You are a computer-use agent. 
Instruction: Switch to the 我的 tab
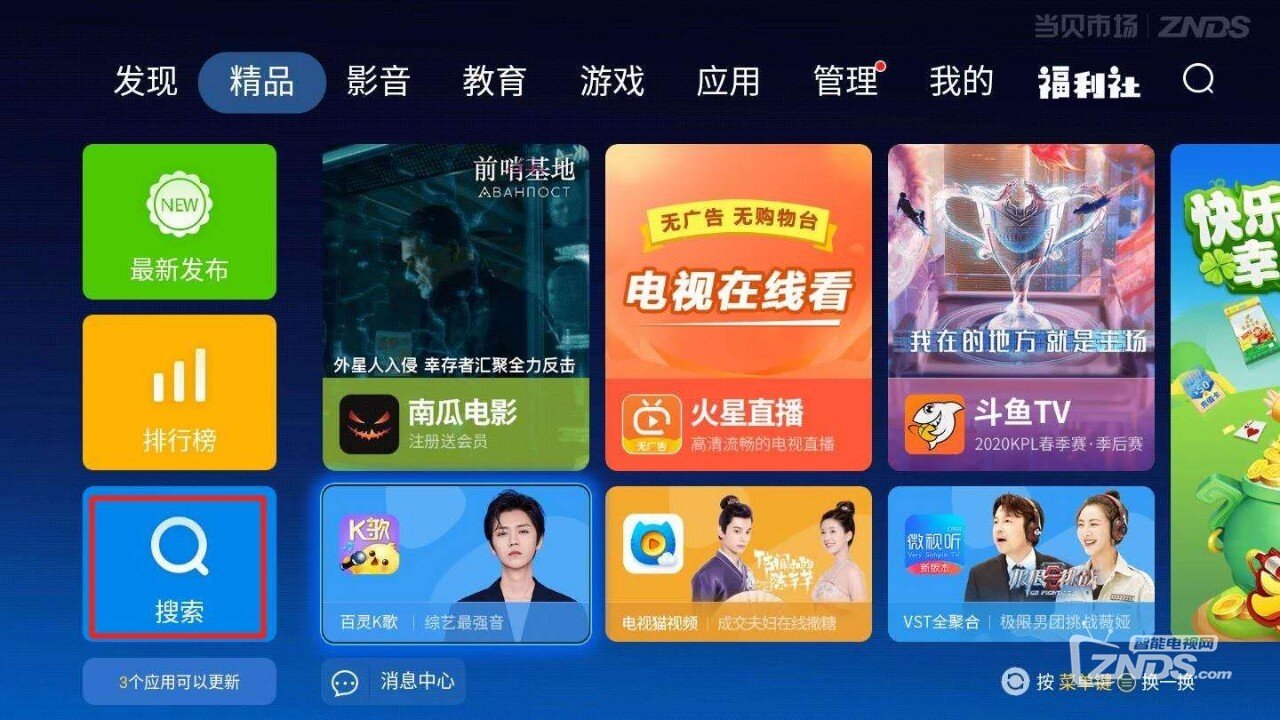click(x=961, y=82)
